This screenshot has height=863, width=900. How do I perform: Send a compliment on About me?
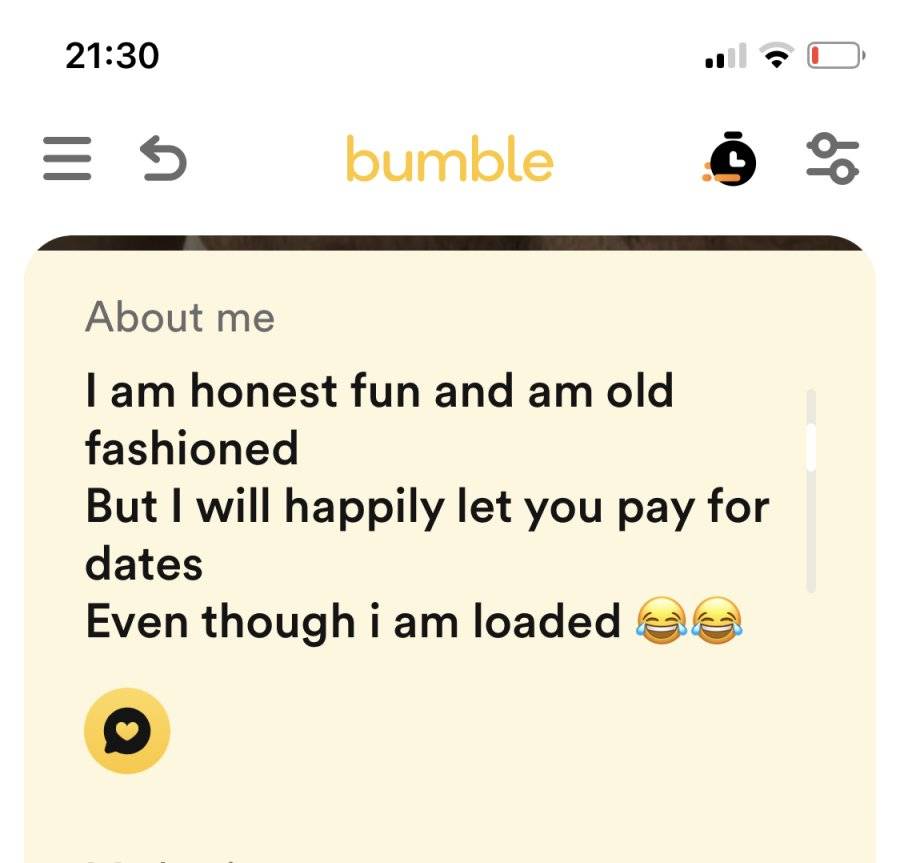pos(127,730)
